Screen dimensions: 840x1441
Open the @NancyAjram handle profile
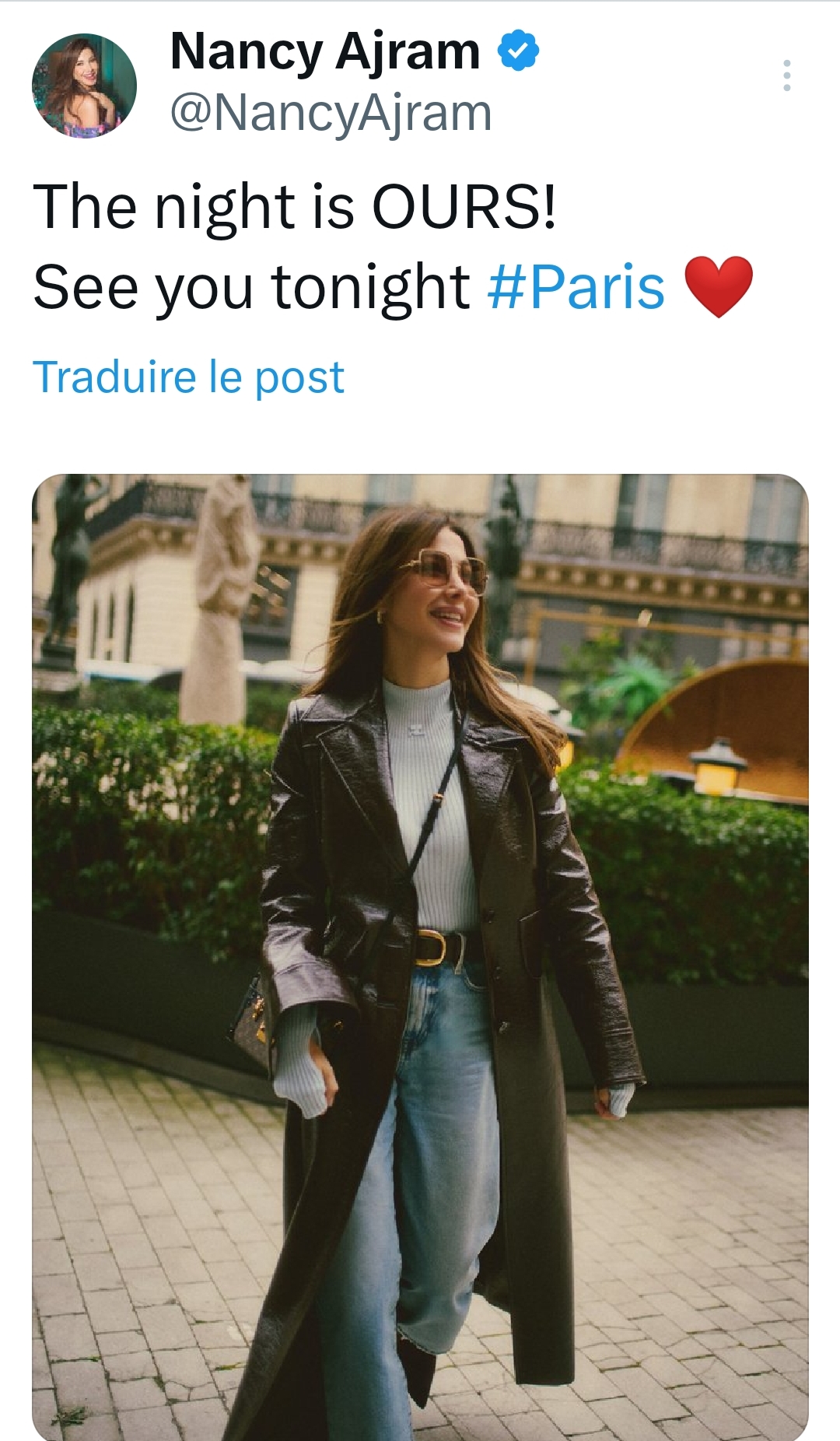(331, 114)
